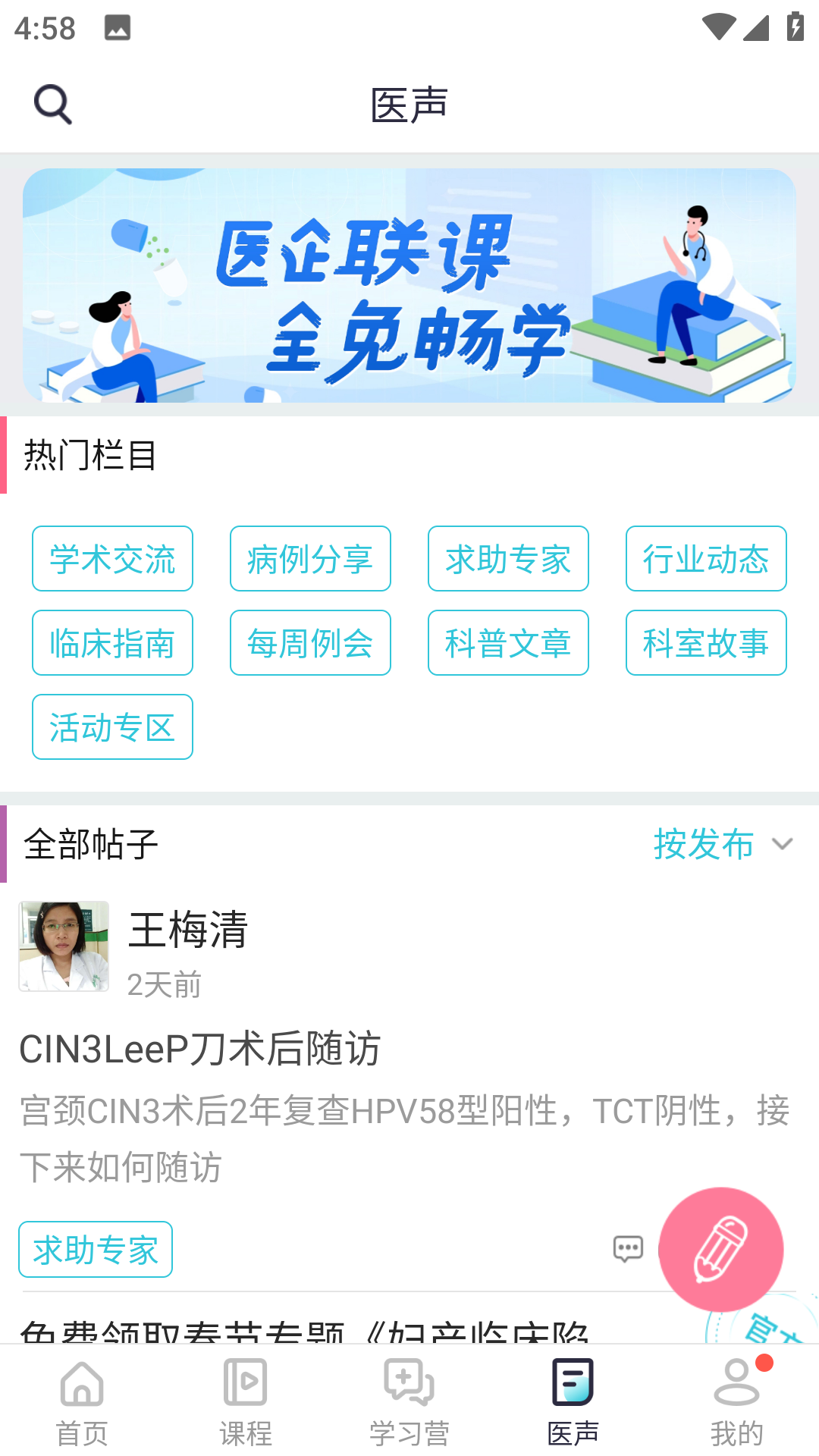Compose a new post with the pencil button

click(720, 1249)
